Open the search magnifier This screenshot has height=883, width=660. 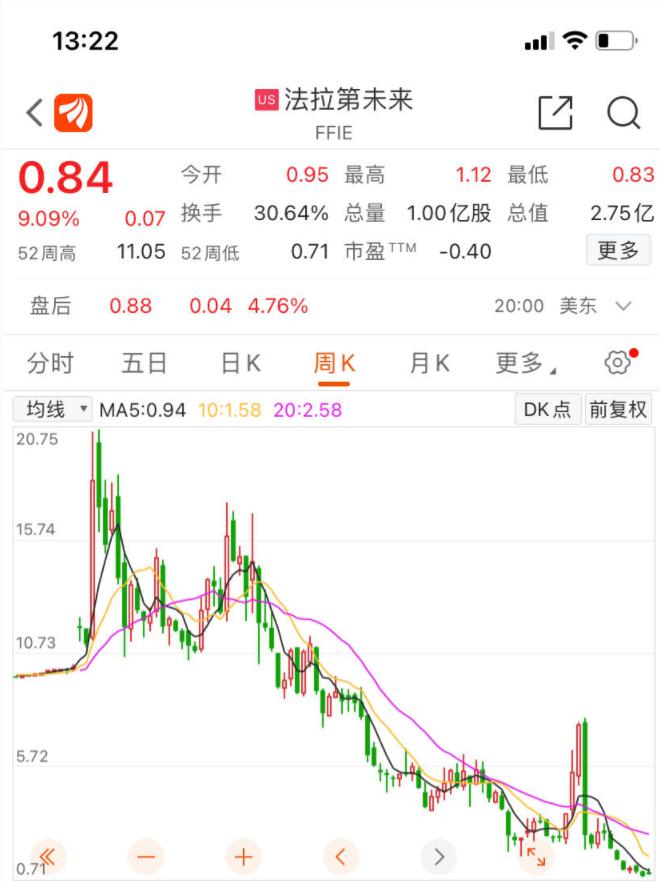coord(623,113)
